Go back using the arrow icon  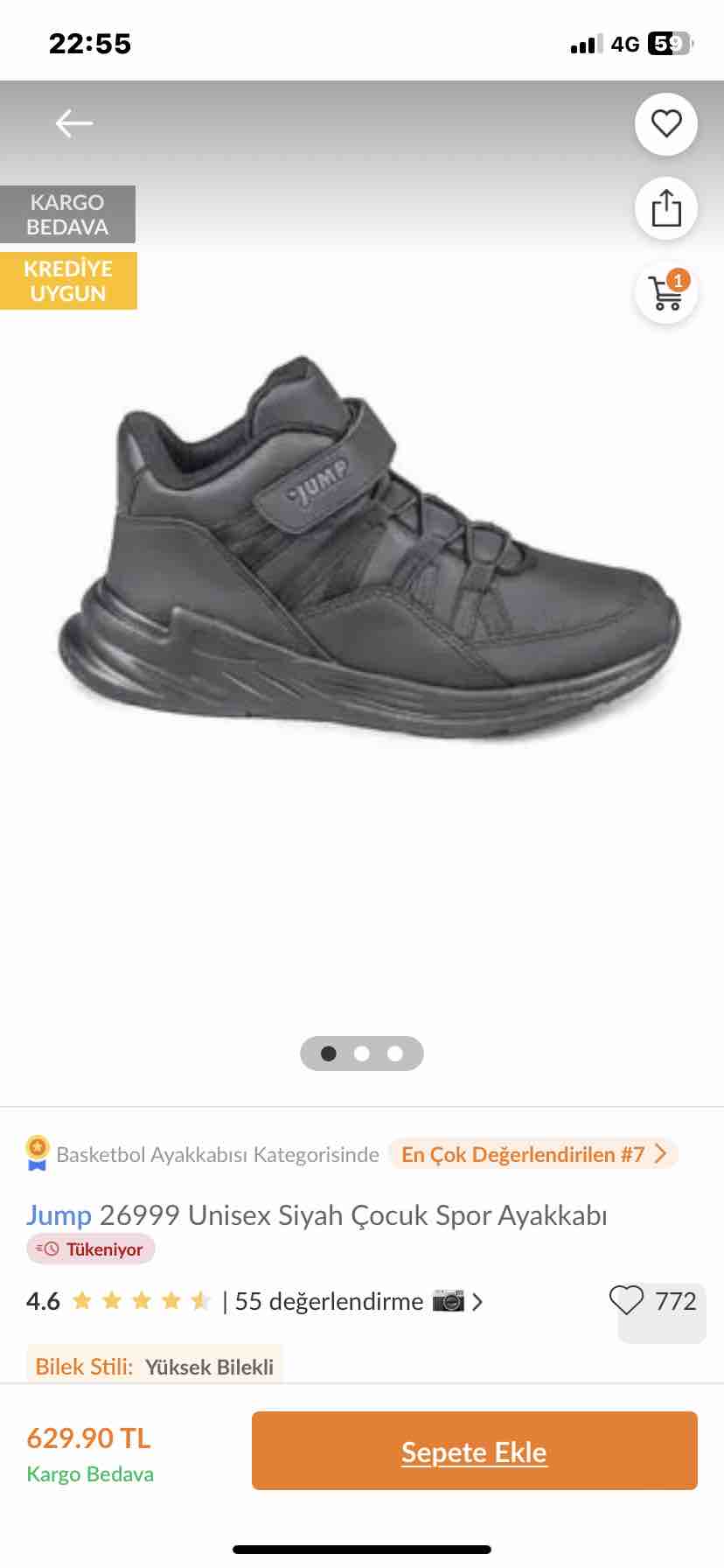coord(74,123)
